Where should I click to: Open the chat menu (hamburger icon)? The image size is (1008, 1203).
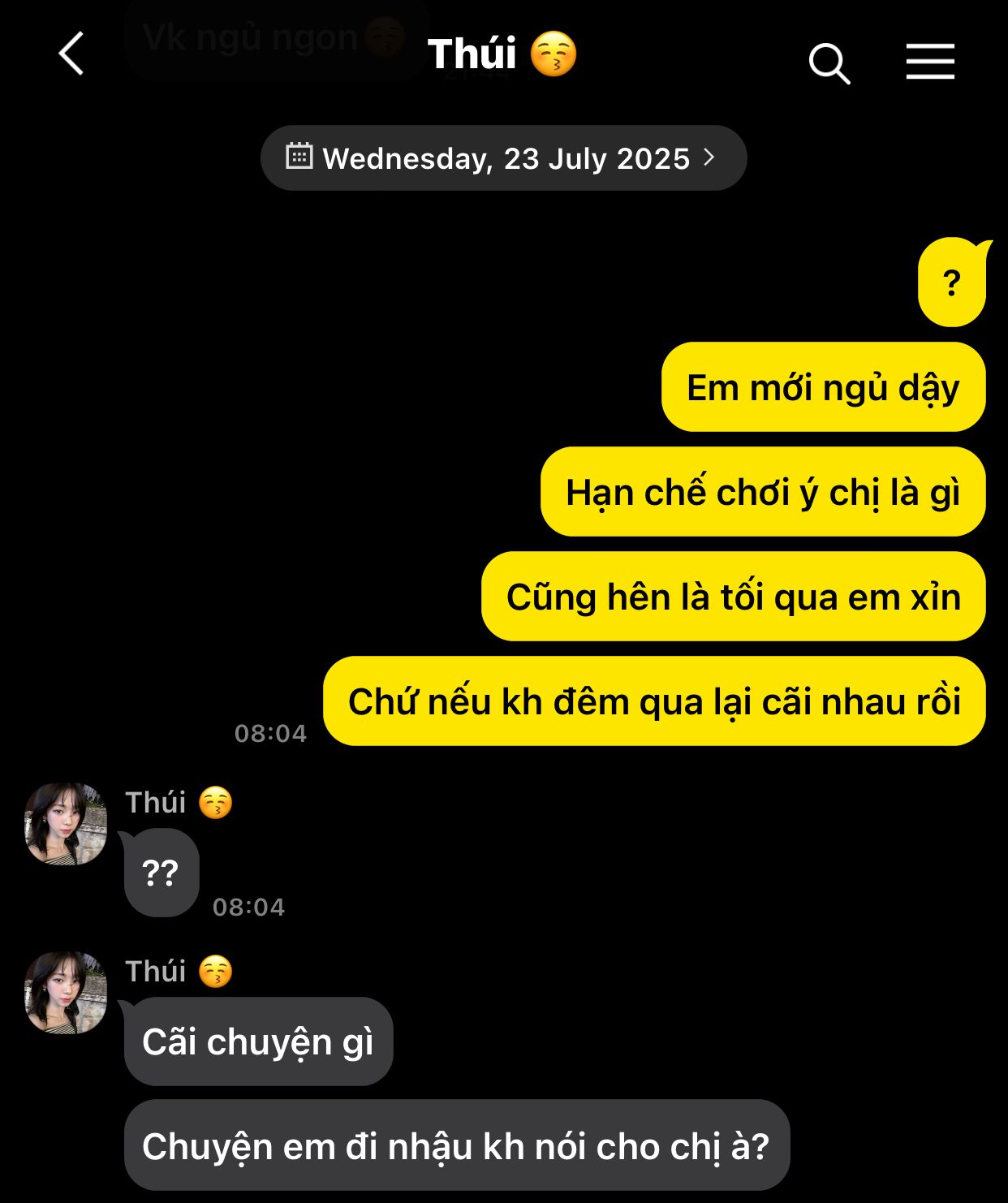coord(930,62)
